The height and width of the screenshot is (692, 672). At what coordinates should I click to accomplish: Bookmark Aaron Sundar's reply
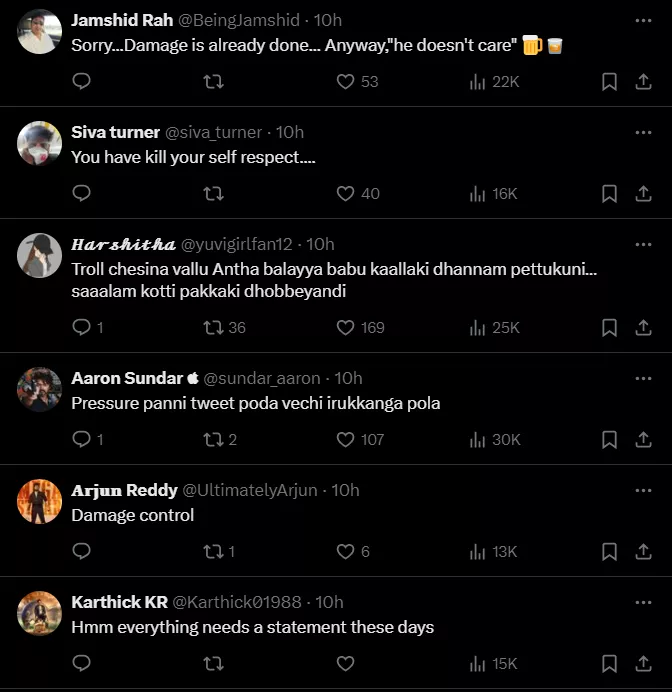609,440
